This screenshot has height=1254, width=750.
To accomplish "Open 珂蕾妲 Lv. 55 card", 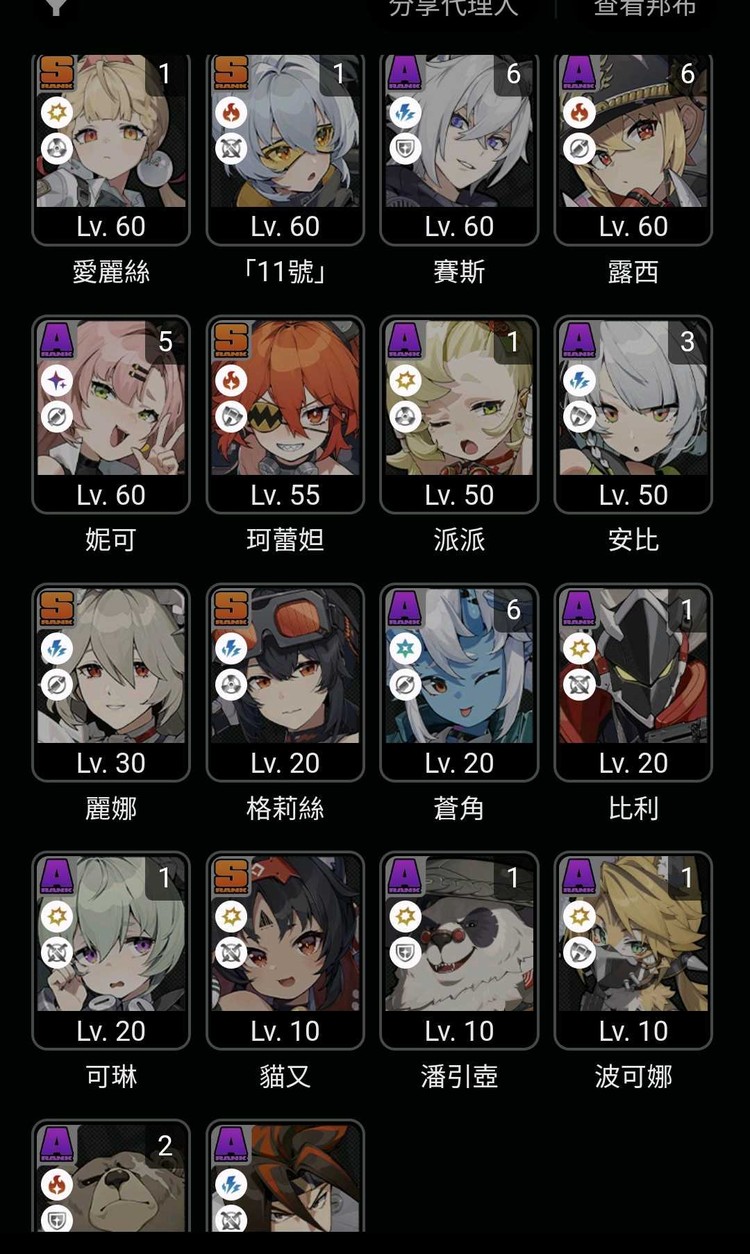I will coord(285,414).
